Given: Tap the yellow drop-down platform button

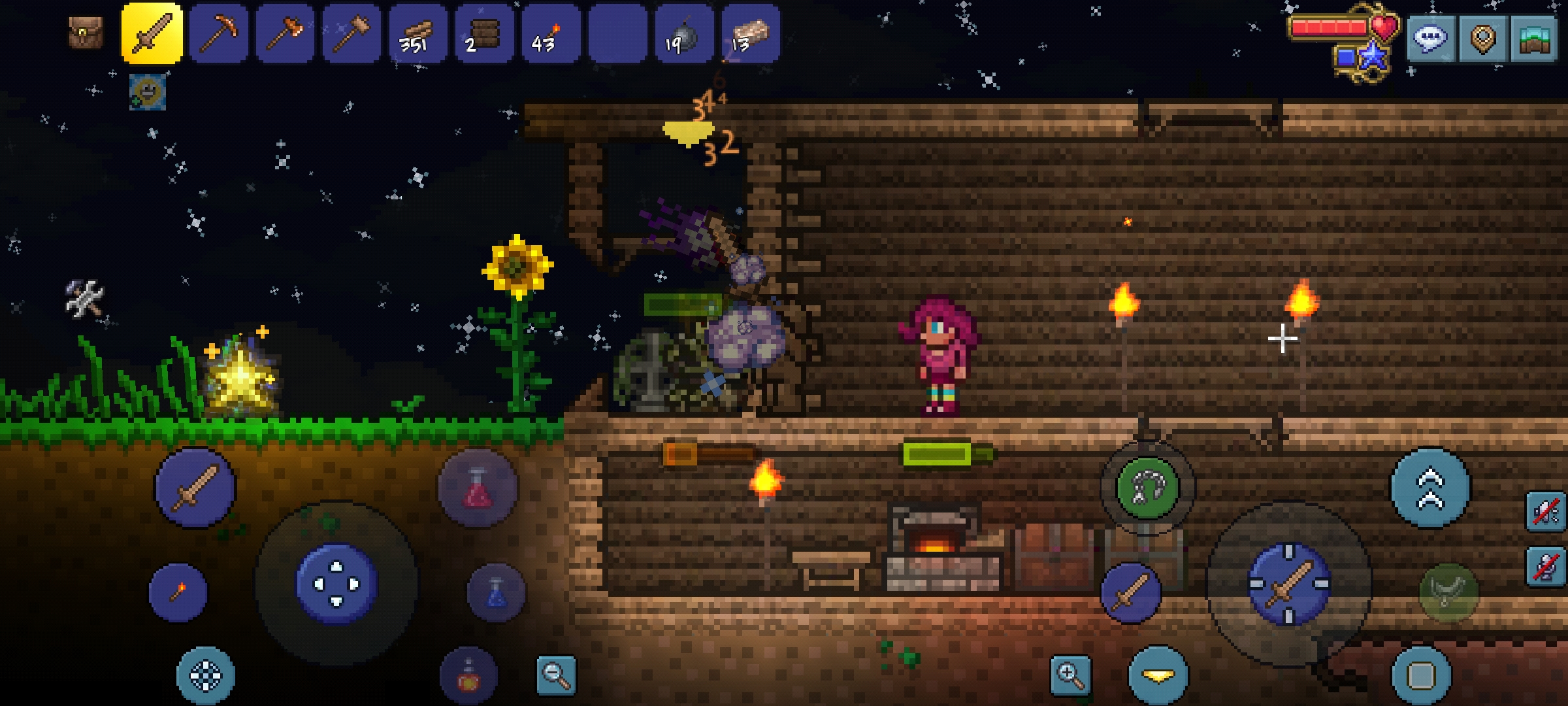Looking at the screenshot, I should (x=1158, y=676).
